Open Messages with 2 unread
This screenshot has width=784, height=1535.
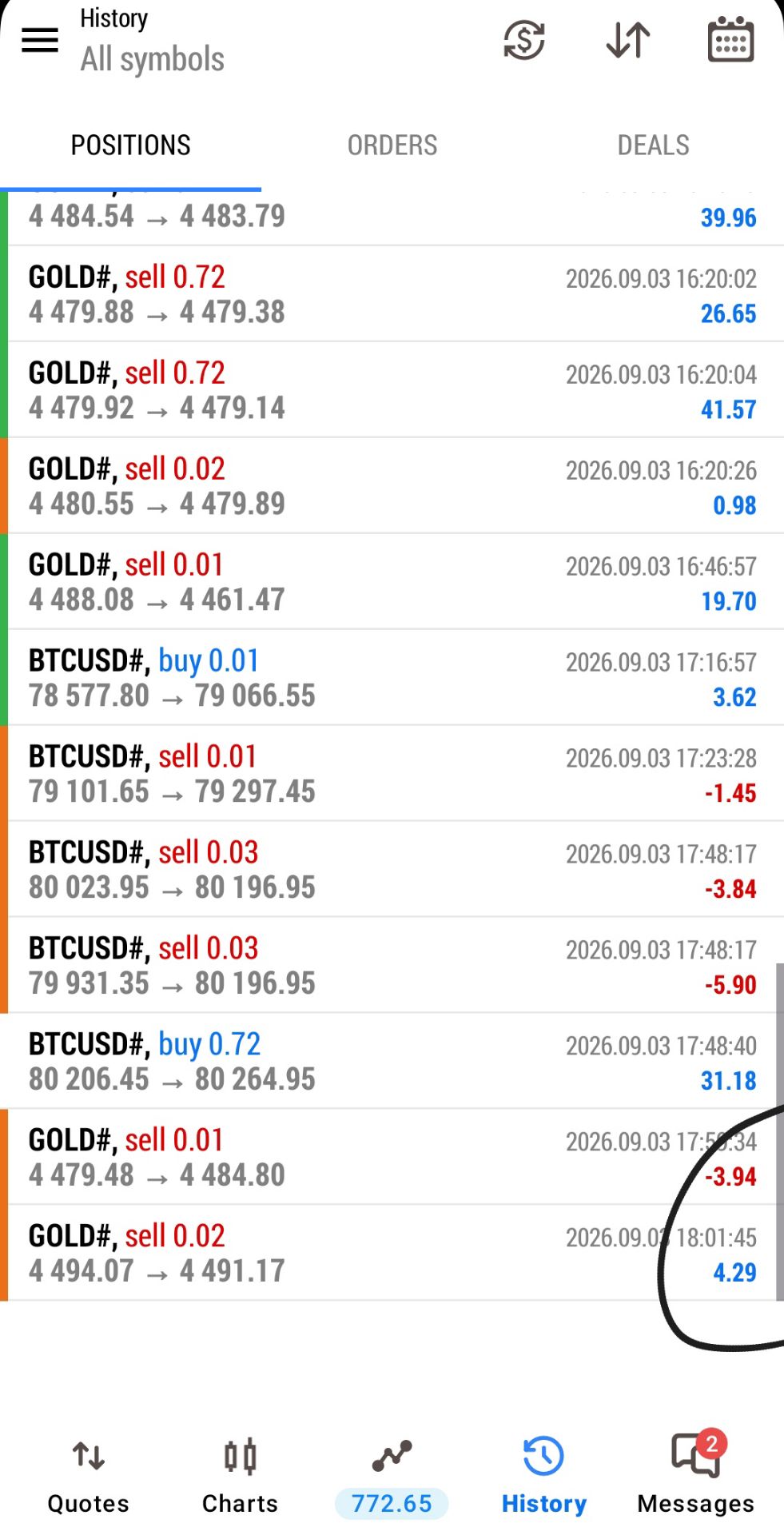pos(695,1476)
